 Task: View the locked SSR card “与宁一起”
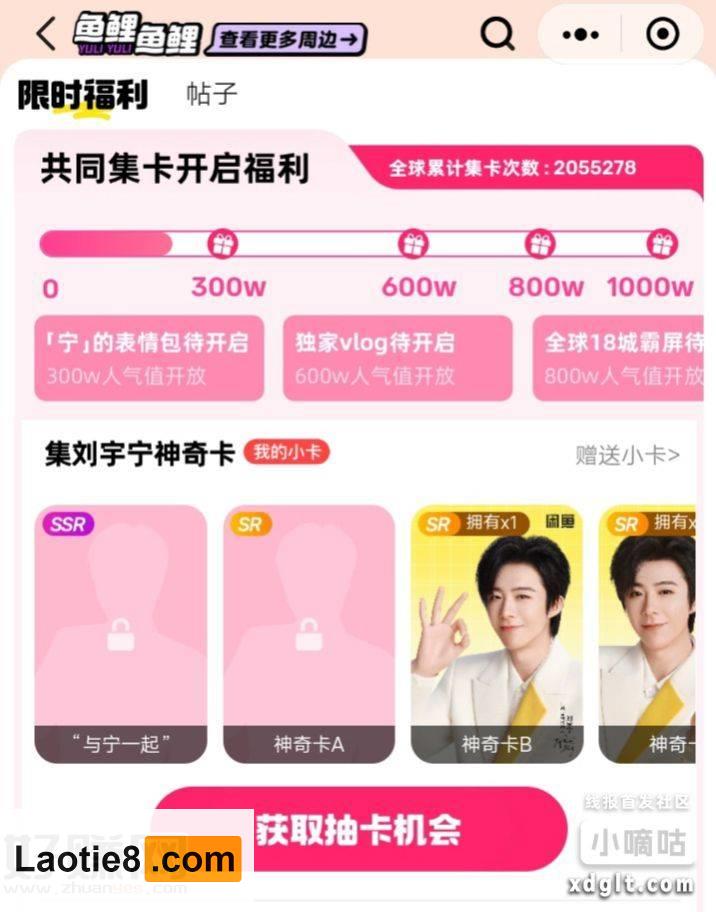(x=121, y=633)
